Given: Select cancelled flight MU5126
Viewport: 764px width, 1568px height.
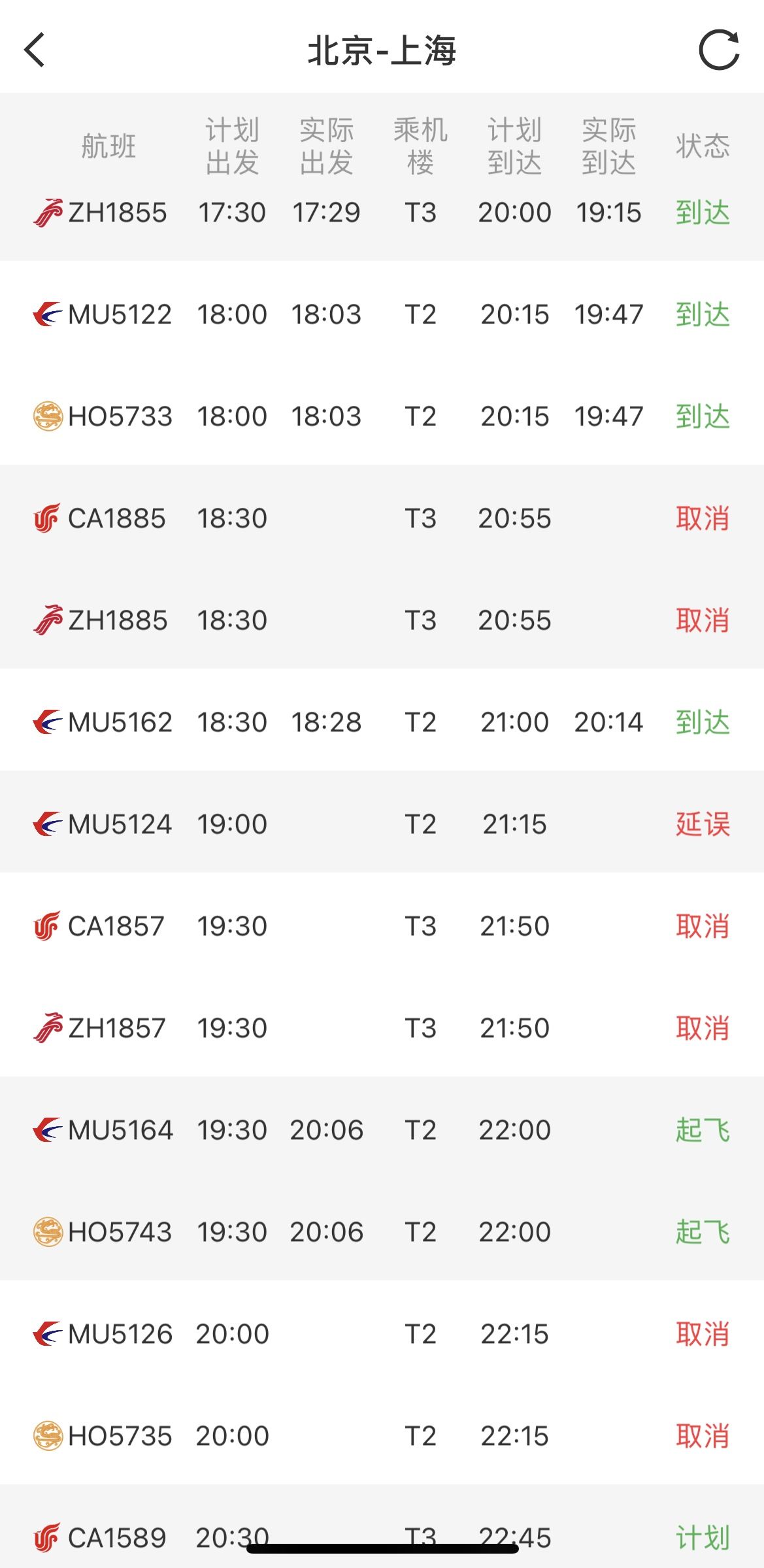Looking at the screenshot, I should (382, 1334).
